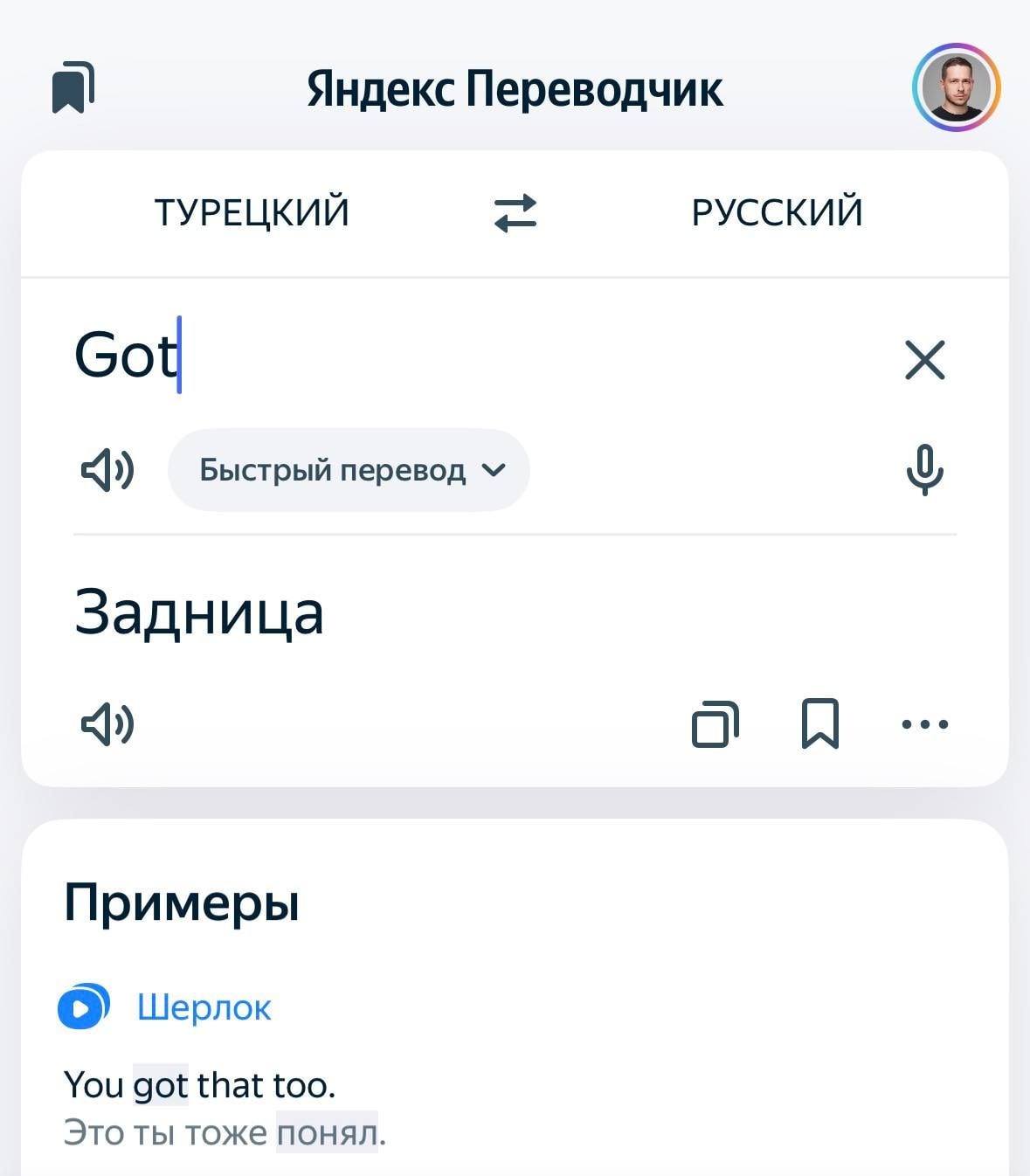Change target language Русский

coord(777,212)
